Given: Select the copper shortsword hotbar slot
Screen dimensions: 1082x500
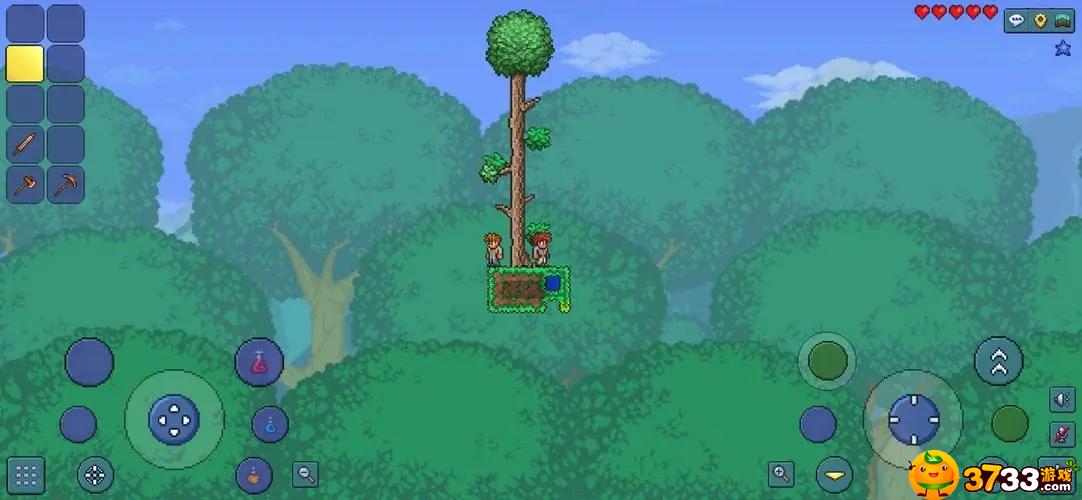Looking at the screenshot, I should pos(25,144).
